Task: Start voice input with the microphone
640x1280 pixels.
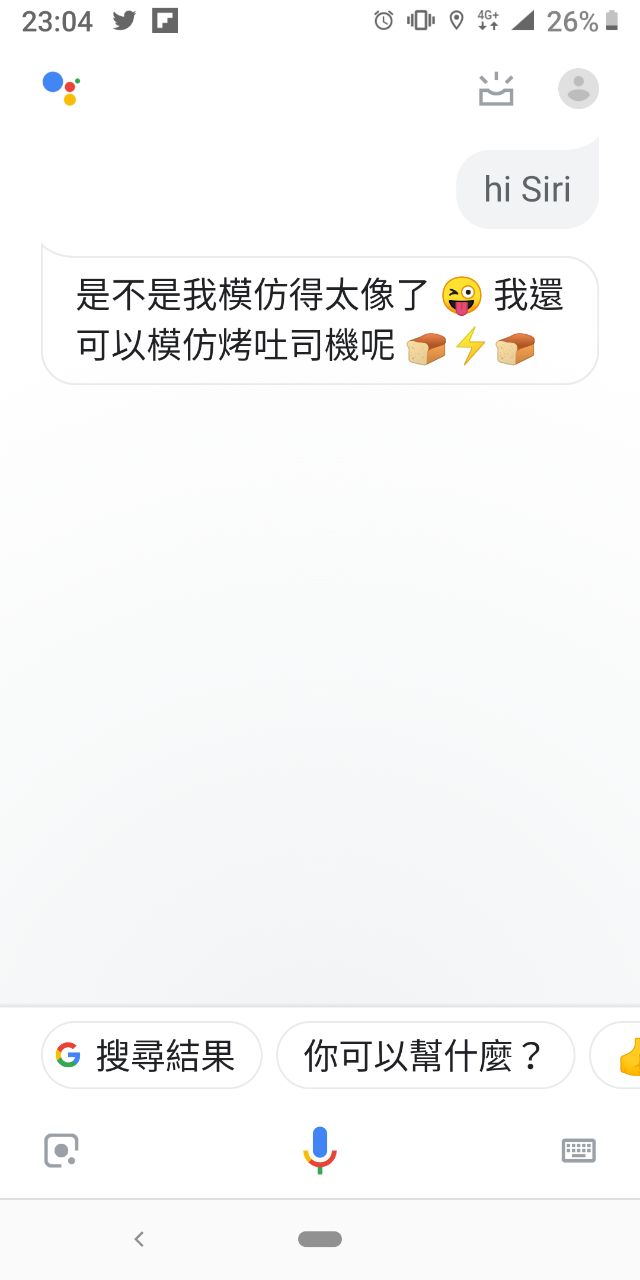Action: pyautogui.click(x=320, y=1150)
